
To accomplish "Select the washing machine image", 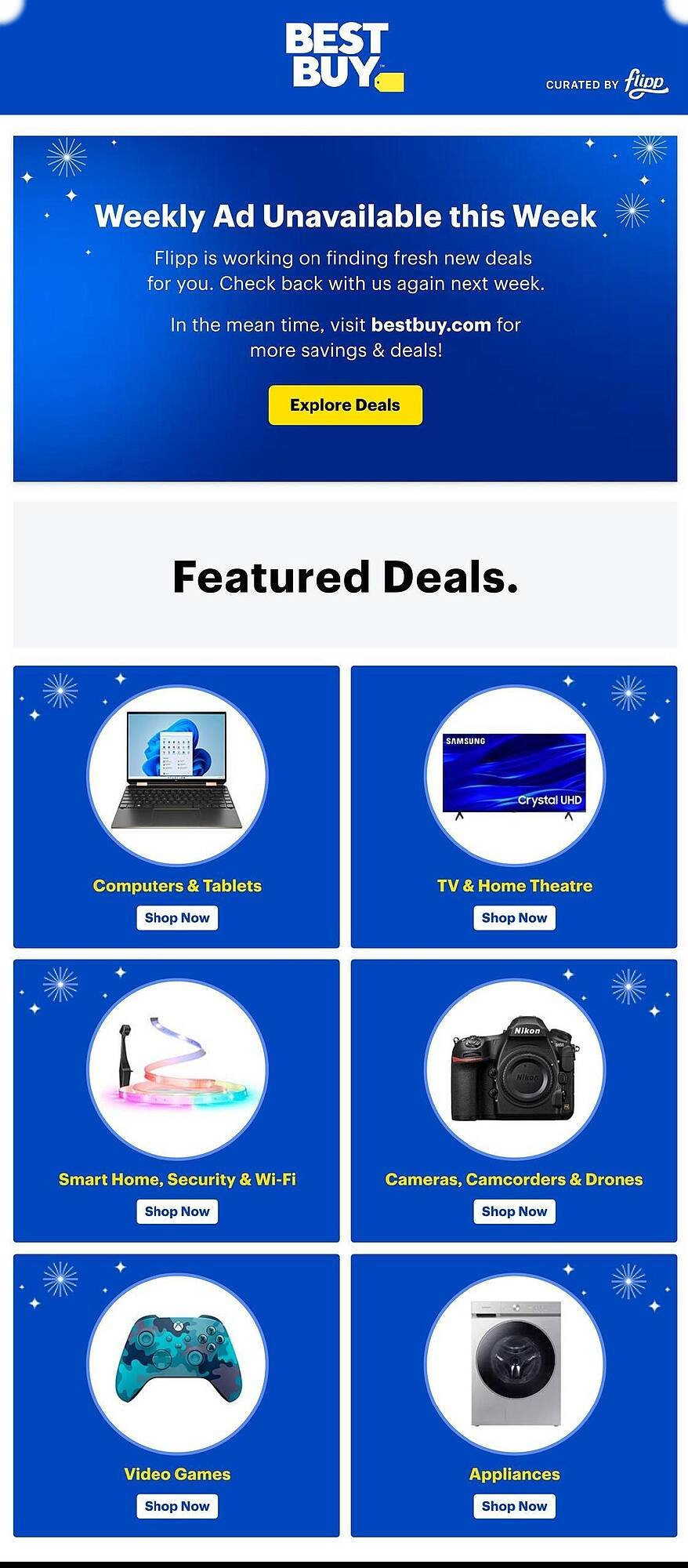I will [x=514, y=1360].
